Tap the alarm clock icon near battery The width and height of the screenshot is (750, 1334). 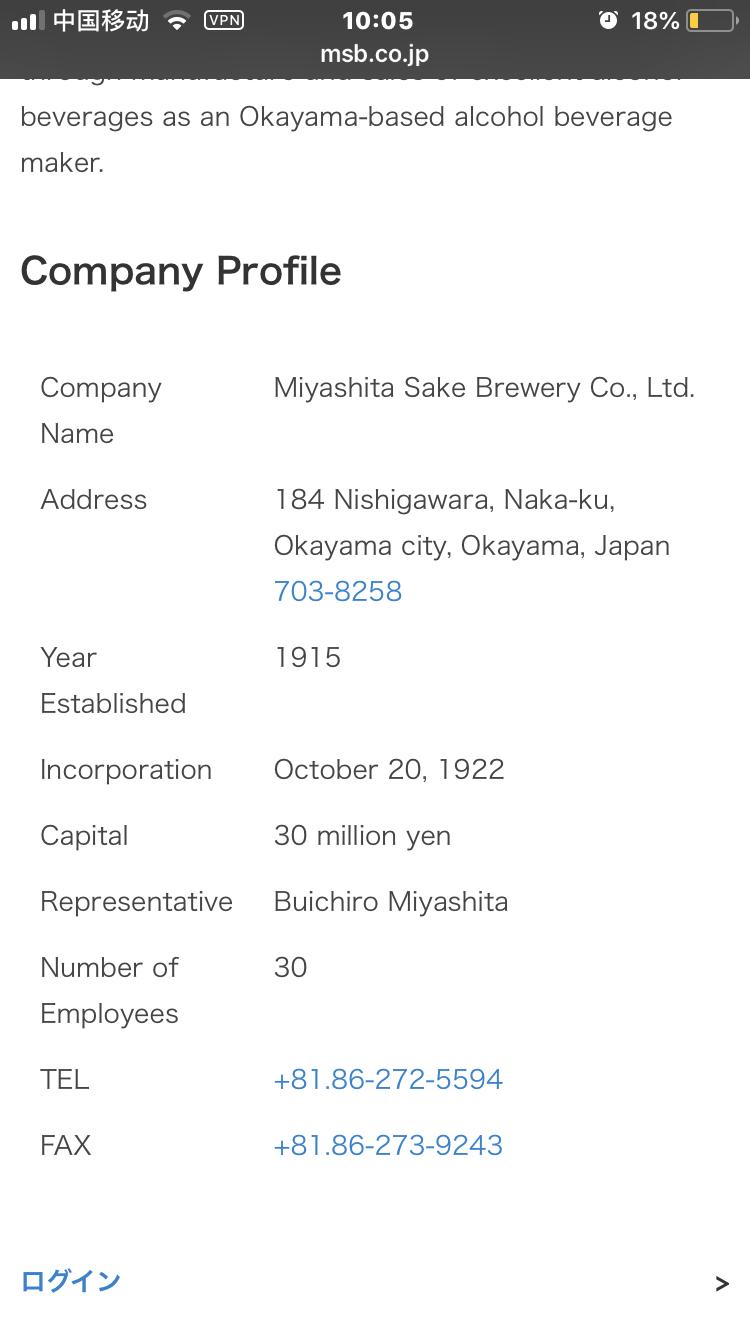[609, 18]
